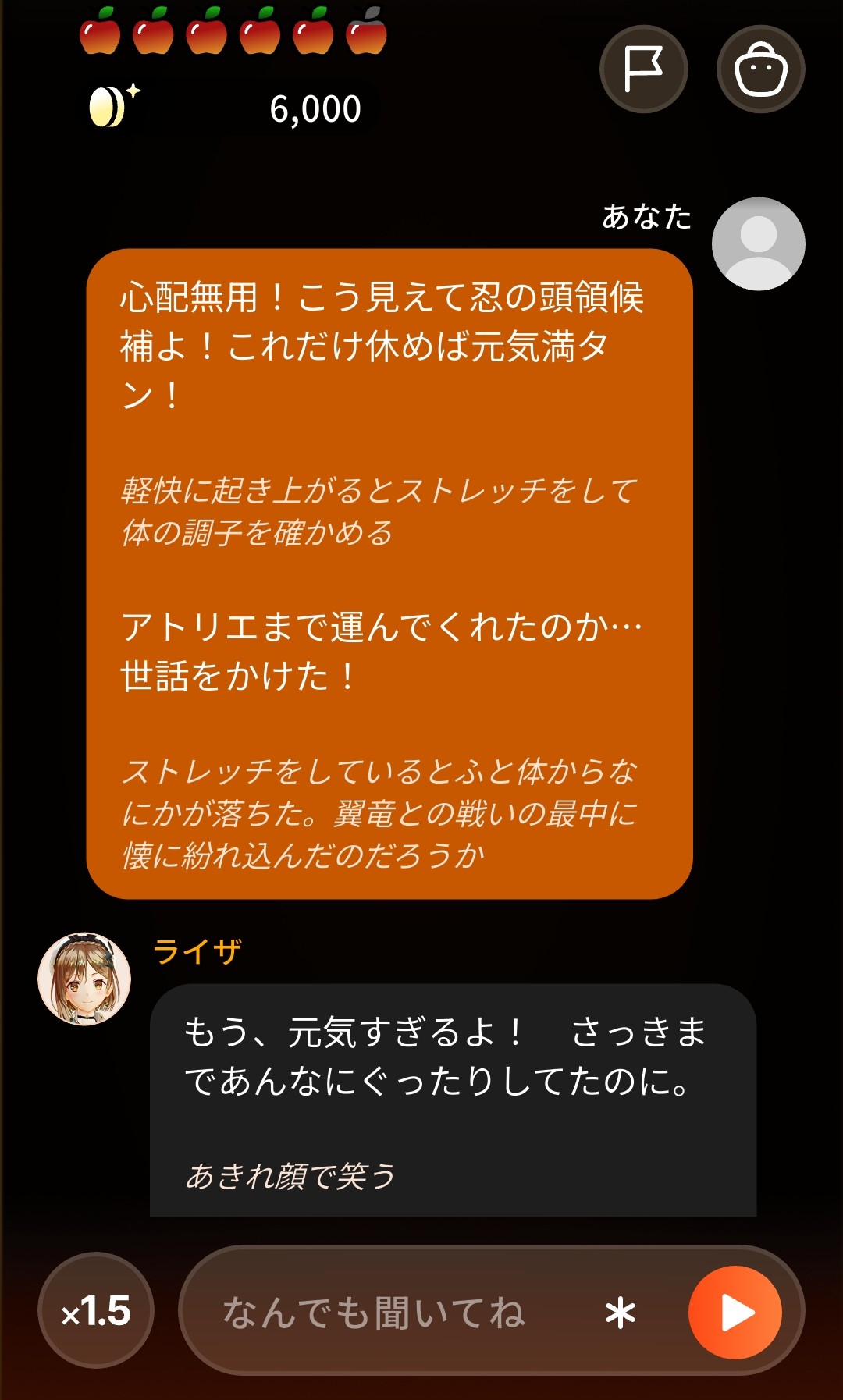
Task: Send message with orange arrow button
Action: [735, 1313]
